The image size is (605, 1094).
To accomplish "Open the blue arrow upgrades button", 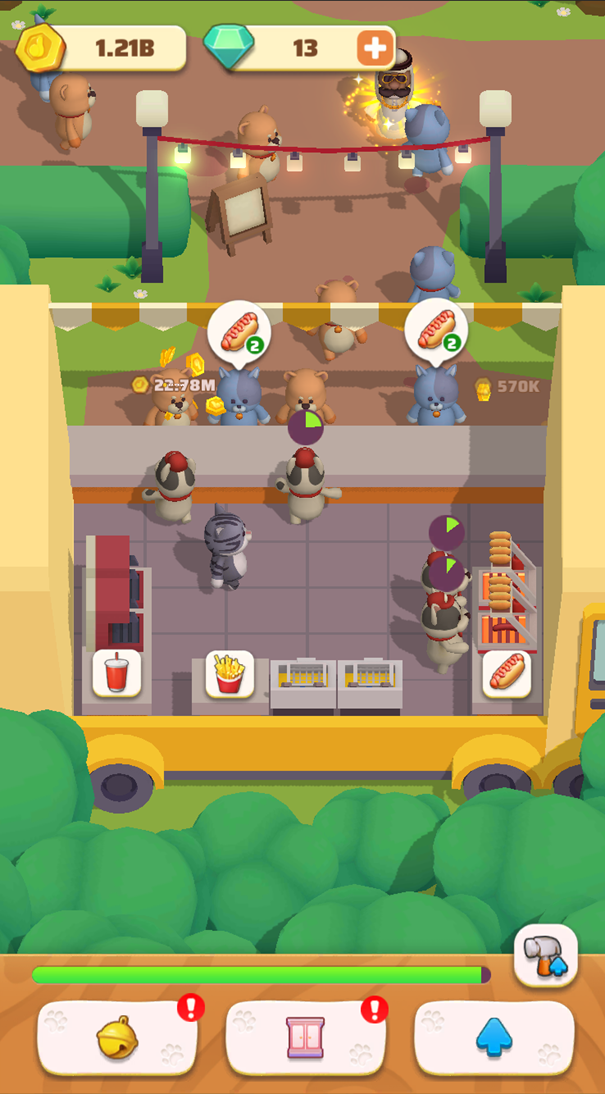I will click(x=494, y=1039).
